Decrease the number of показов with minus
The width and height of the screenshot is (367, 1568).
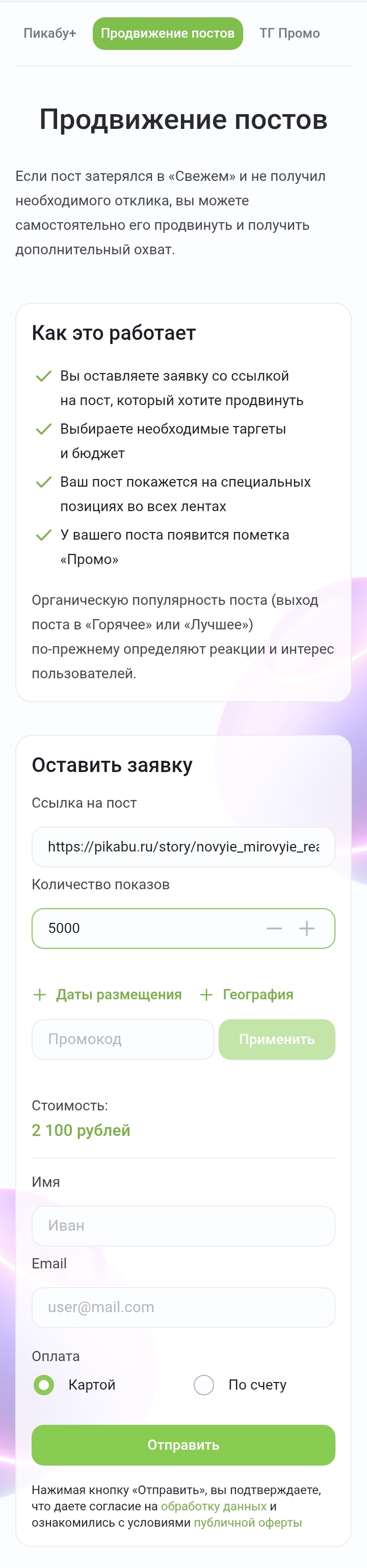pos(274,928)
